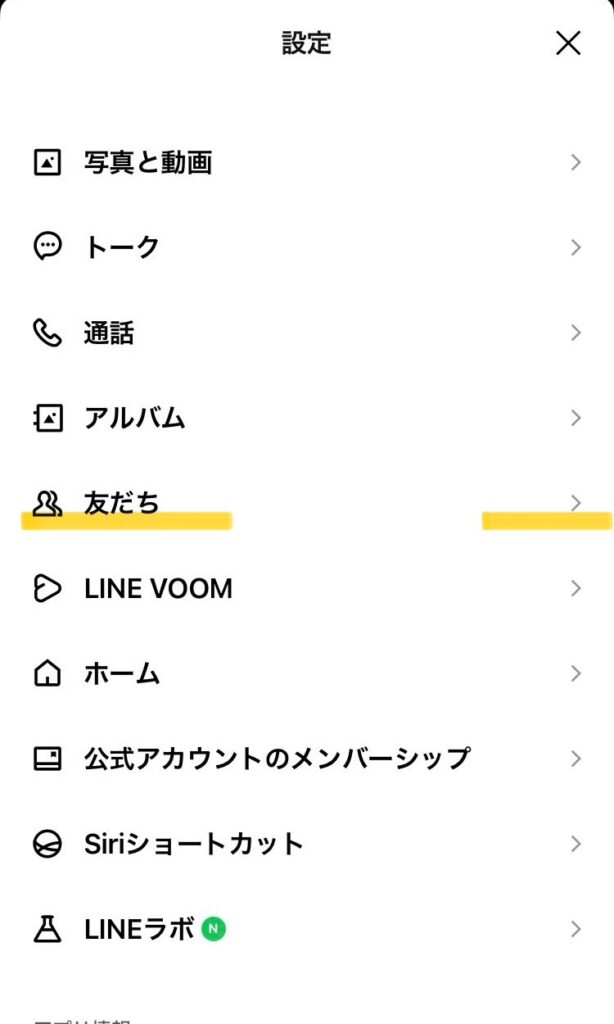This screenshot has width=614, height=1024.
Task: Close the settings screen
Action: tap(568, 44)
